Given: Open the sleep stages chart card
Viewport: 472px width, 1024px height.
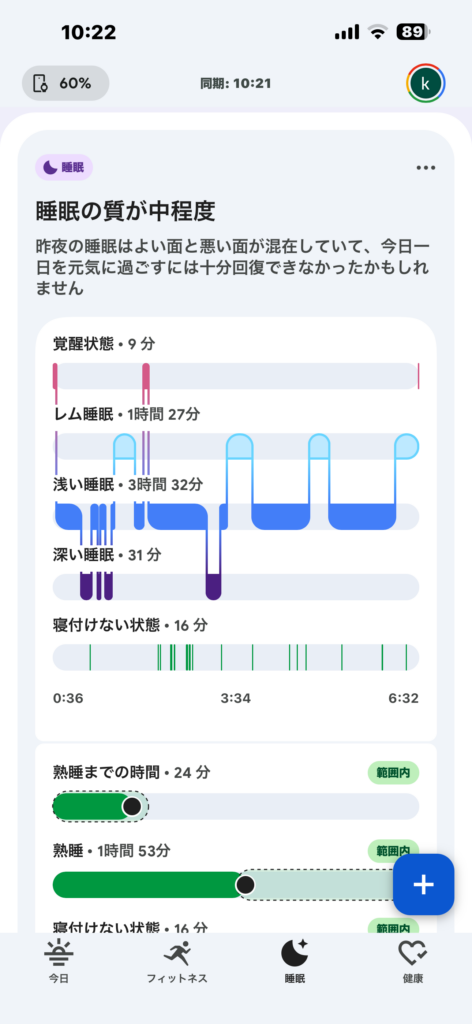Looking at the screenshot, I should click(x=236, y=529).
